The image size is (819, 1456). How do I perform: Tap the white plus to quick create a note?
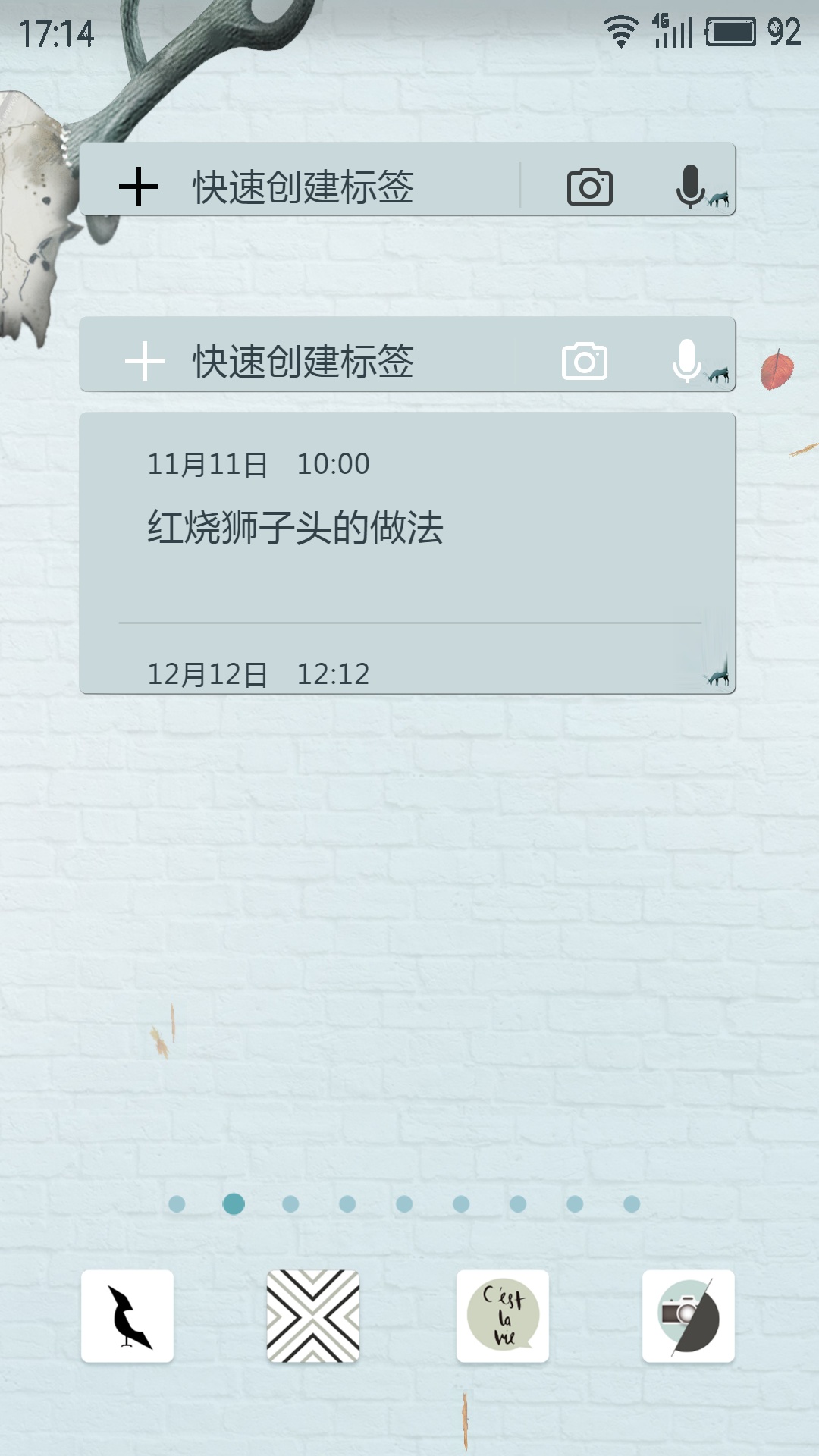[x=144, y=361]
